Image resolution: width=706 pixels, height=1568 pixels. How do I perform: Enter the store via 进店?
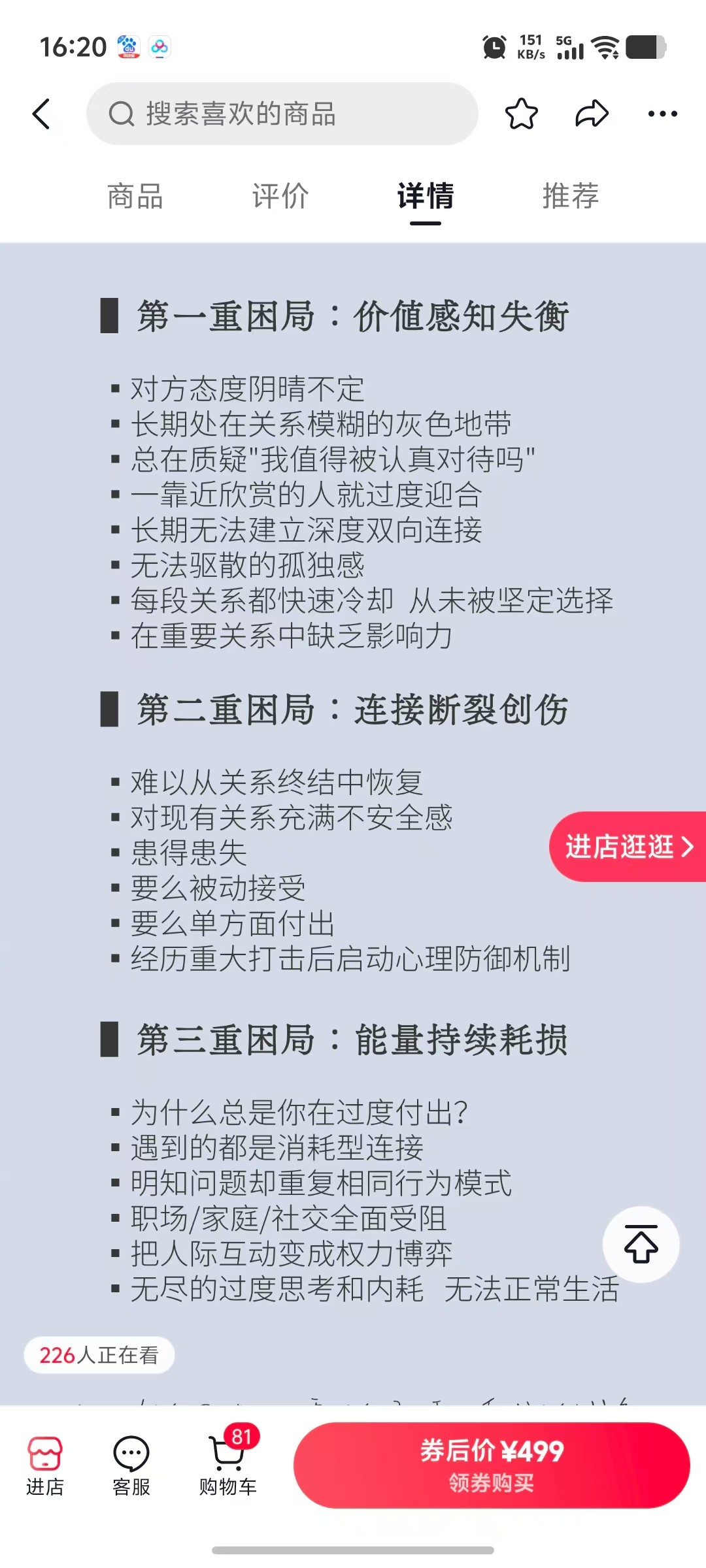point(44,1466)
